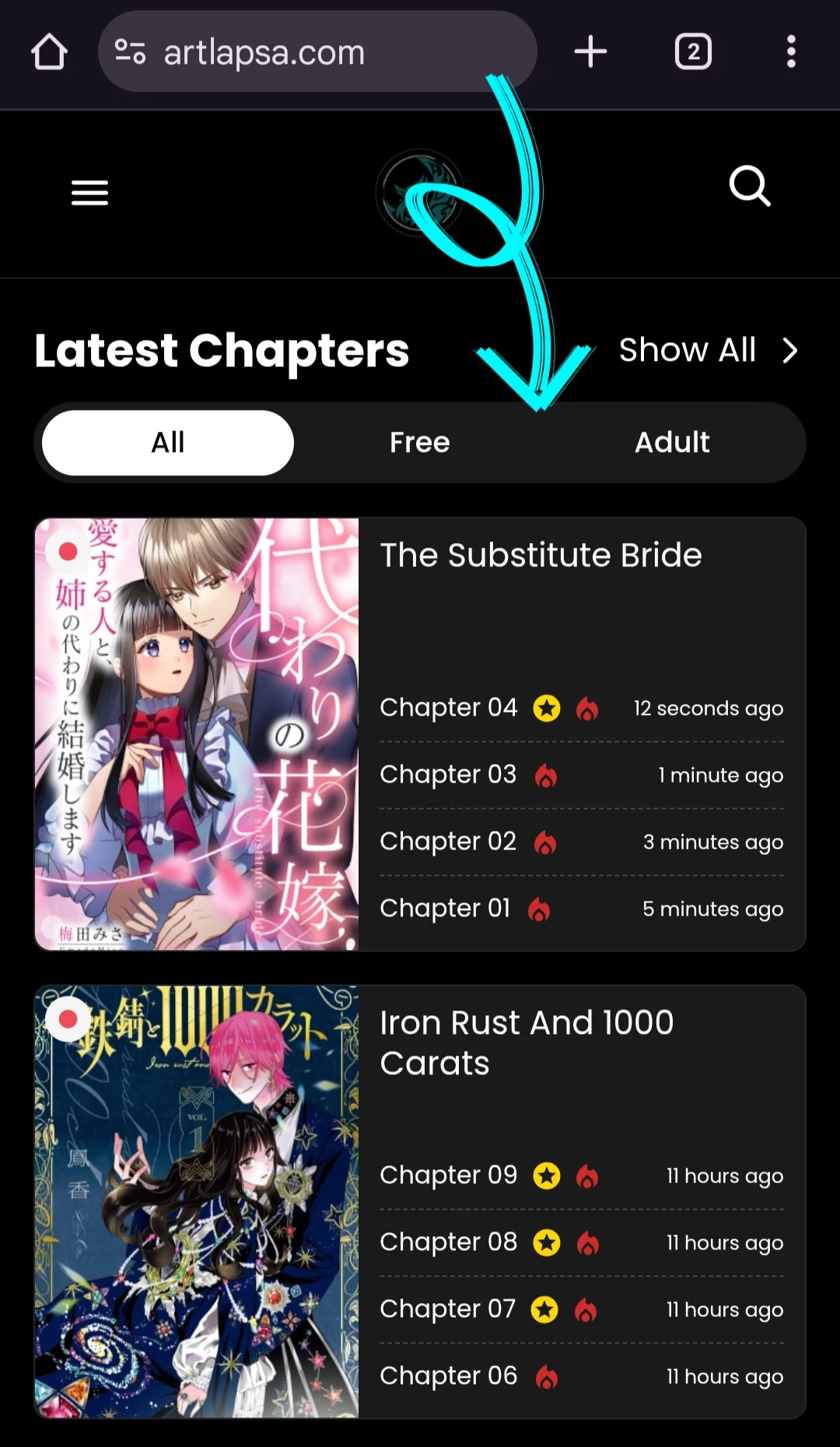Viewport: 840px width, 1447px height.
Task: Open The Substitute Bride cover
Action: coord(197,734)
